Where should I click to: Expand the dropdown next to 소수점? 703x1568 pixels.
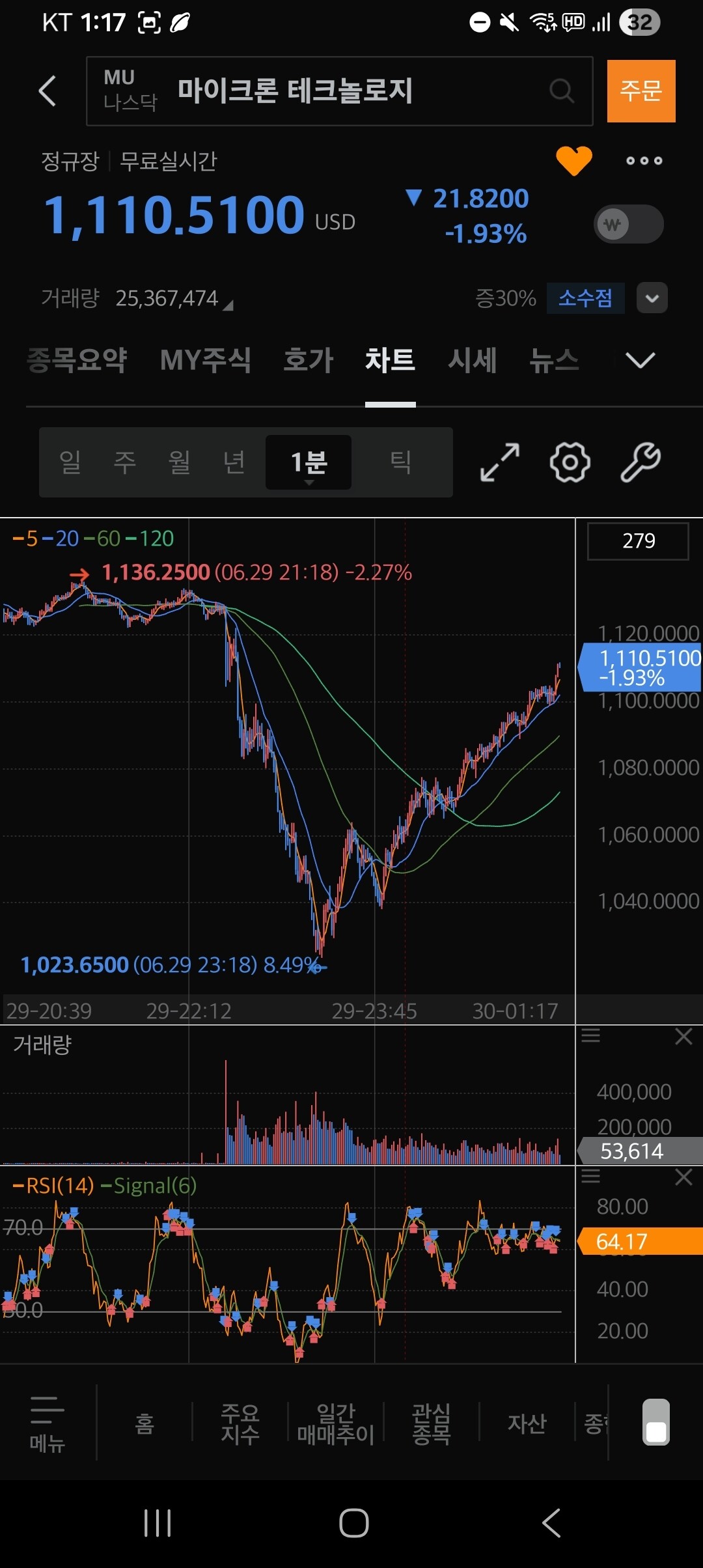click(652, 298)
